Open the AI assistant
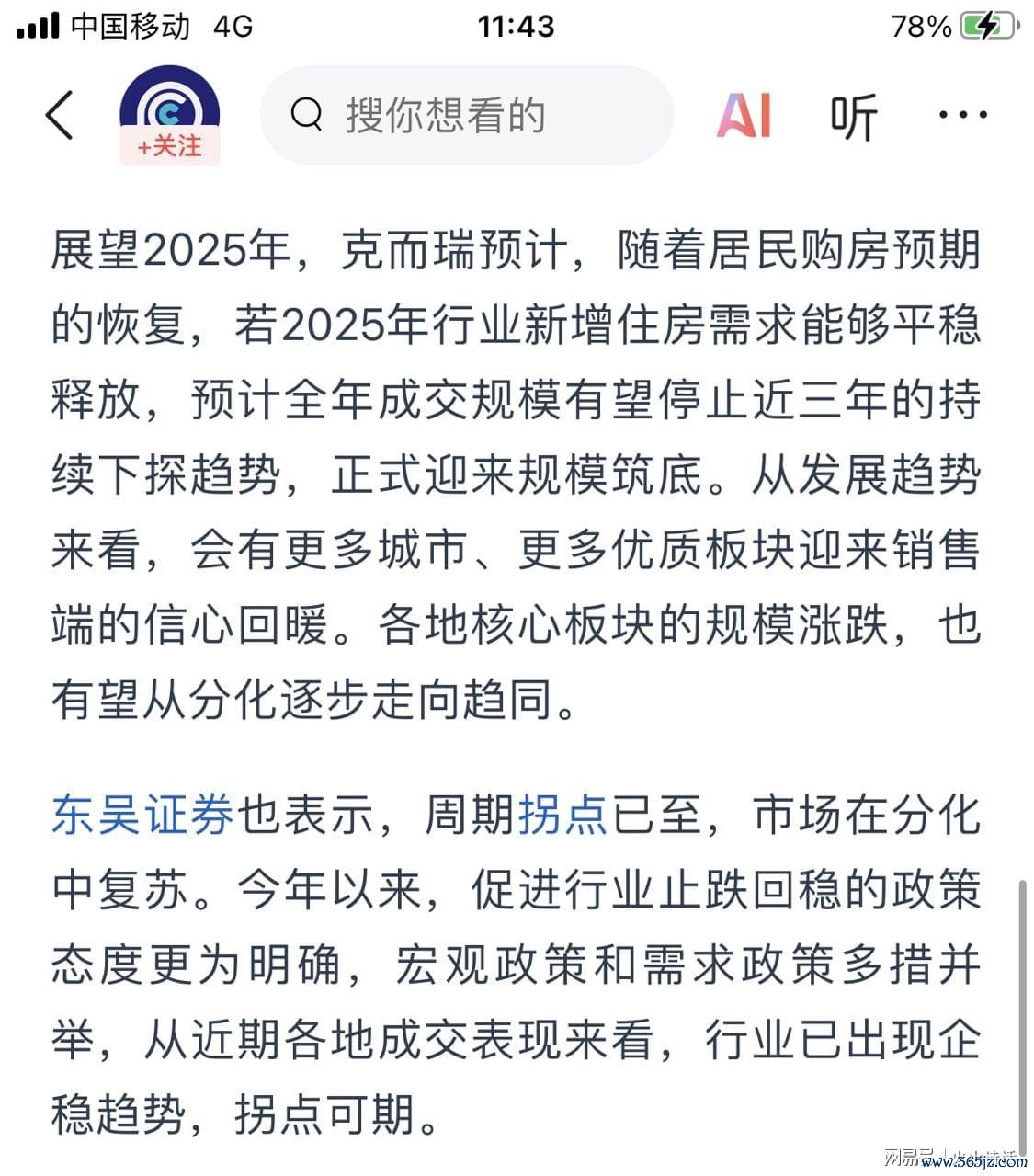 744,116
